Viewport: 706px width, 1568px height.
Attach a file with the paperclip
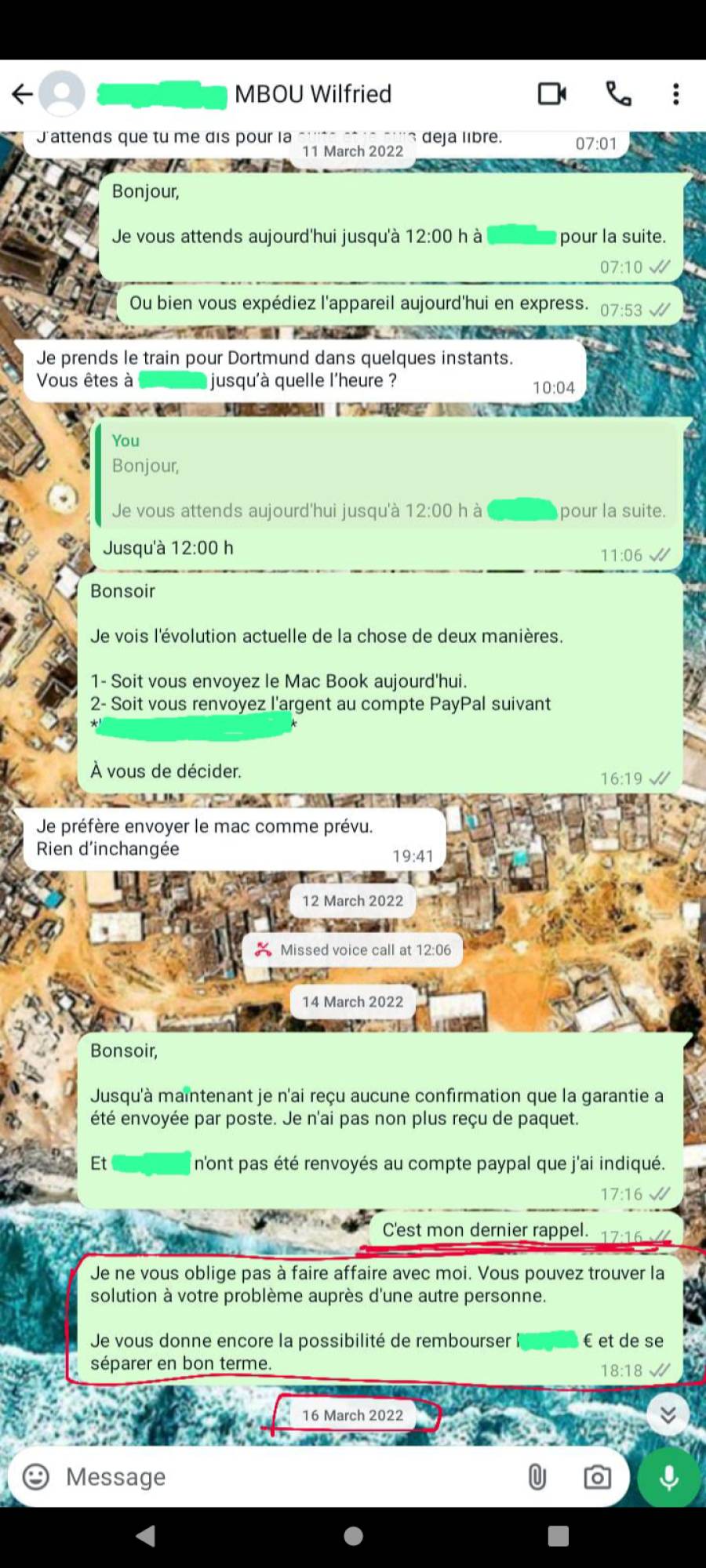click(537, 1477)
